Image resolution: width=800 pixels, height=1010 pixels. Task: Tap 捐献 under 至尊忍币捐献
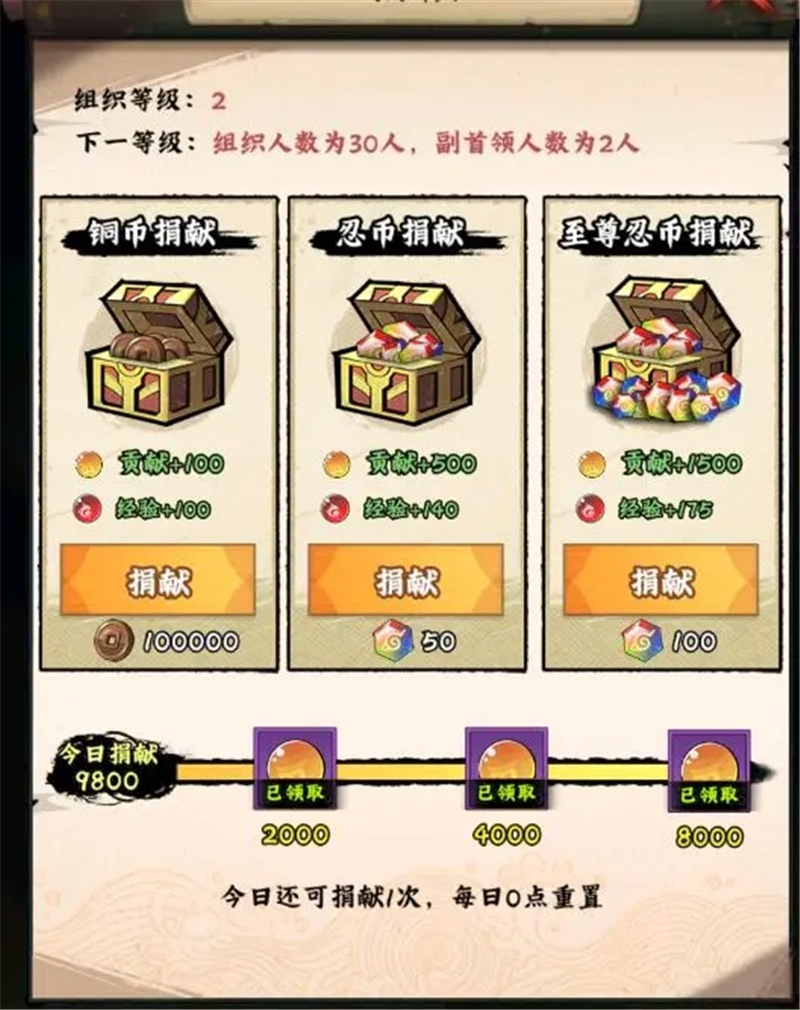click(x=661, y=580)
